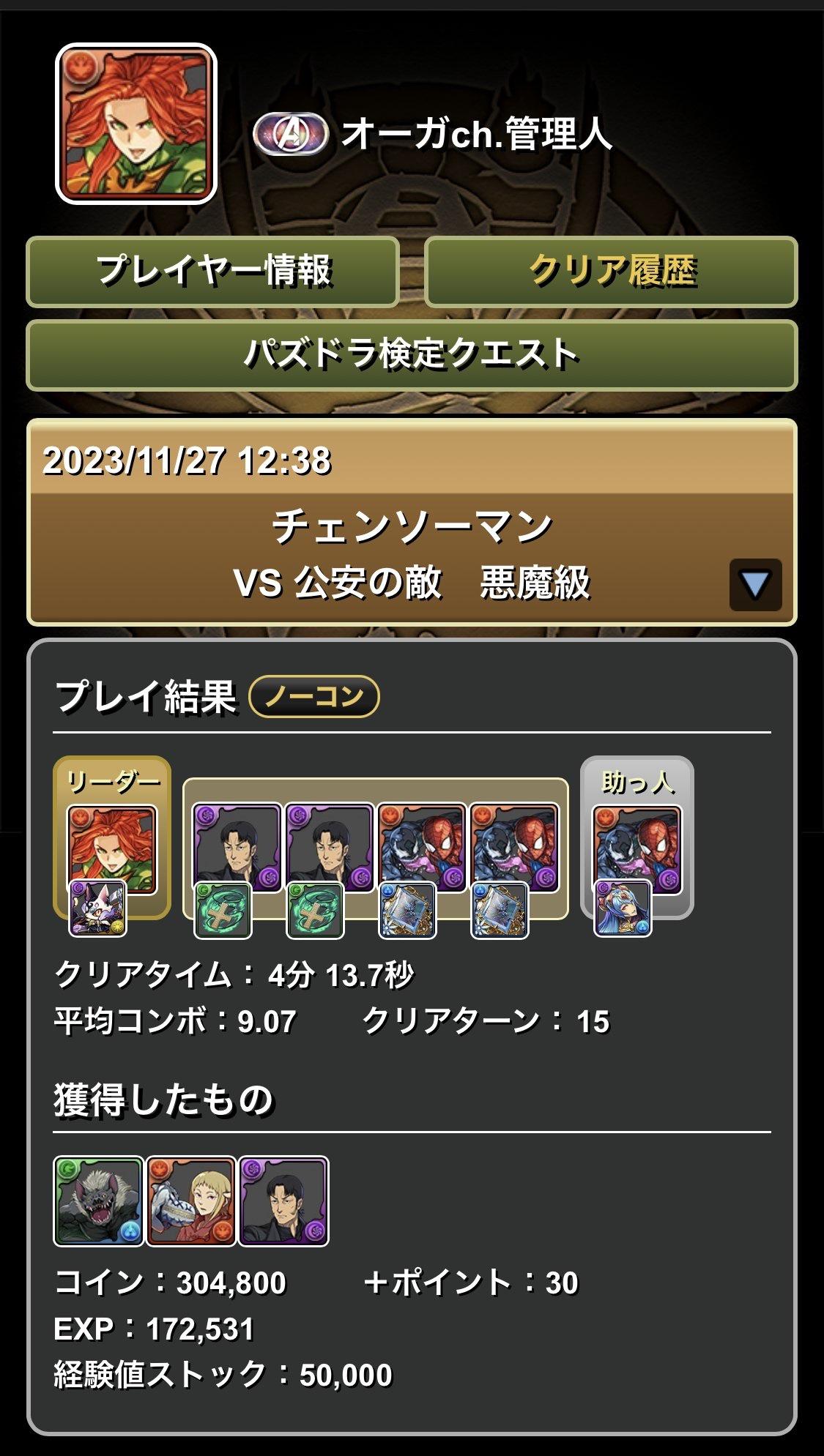Open パズドラ検定クエスト
This screenshot has height=1456, width=824.
[x=412, y=355]
